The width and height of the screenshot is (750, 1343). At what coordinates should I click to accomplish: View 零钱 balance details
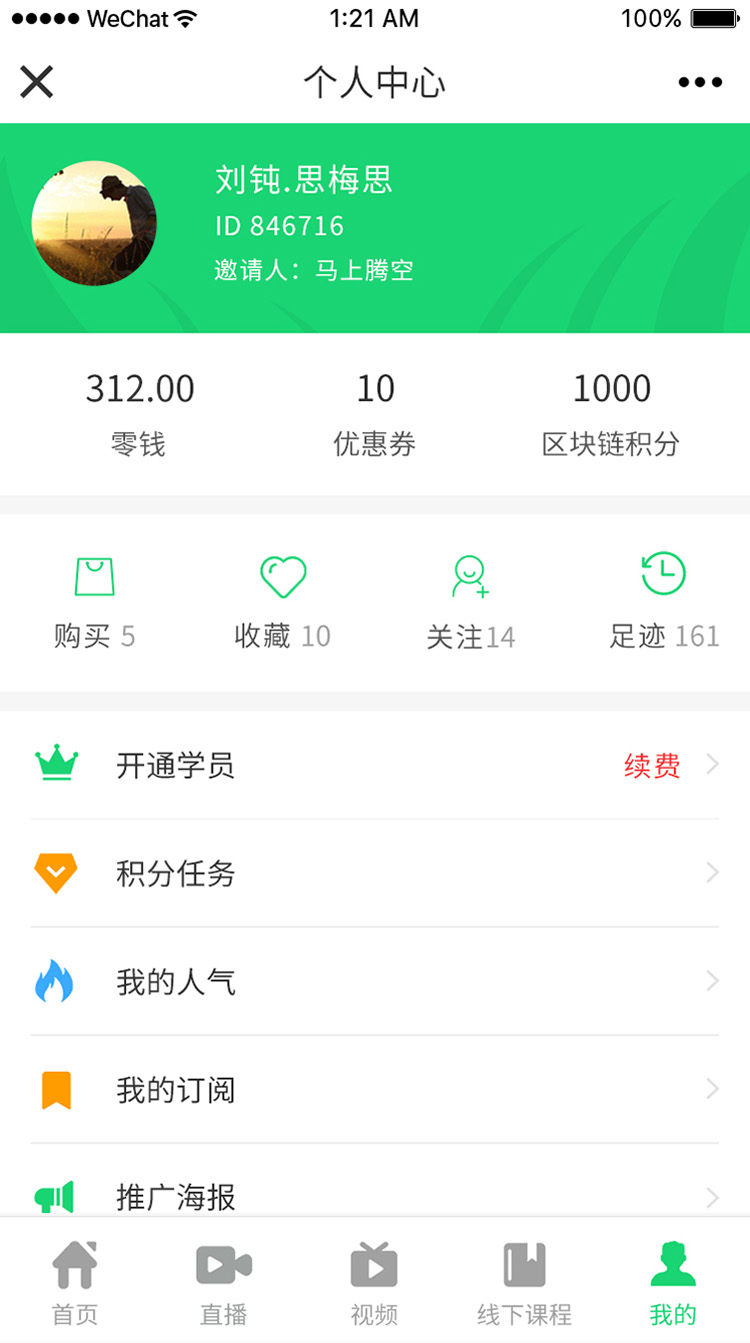coord(139,413)
